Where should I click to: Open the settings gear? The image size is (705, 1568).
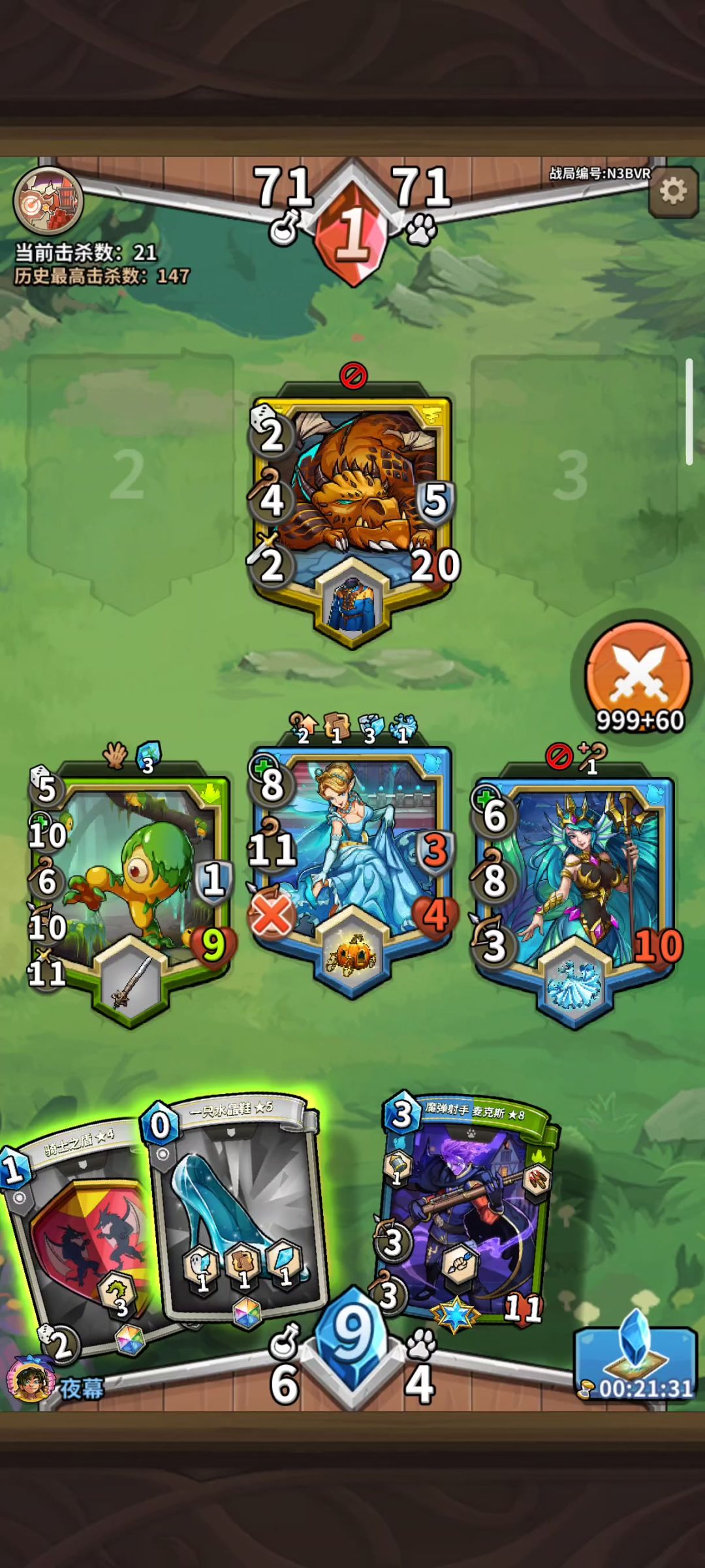click(x=673, y=191)
